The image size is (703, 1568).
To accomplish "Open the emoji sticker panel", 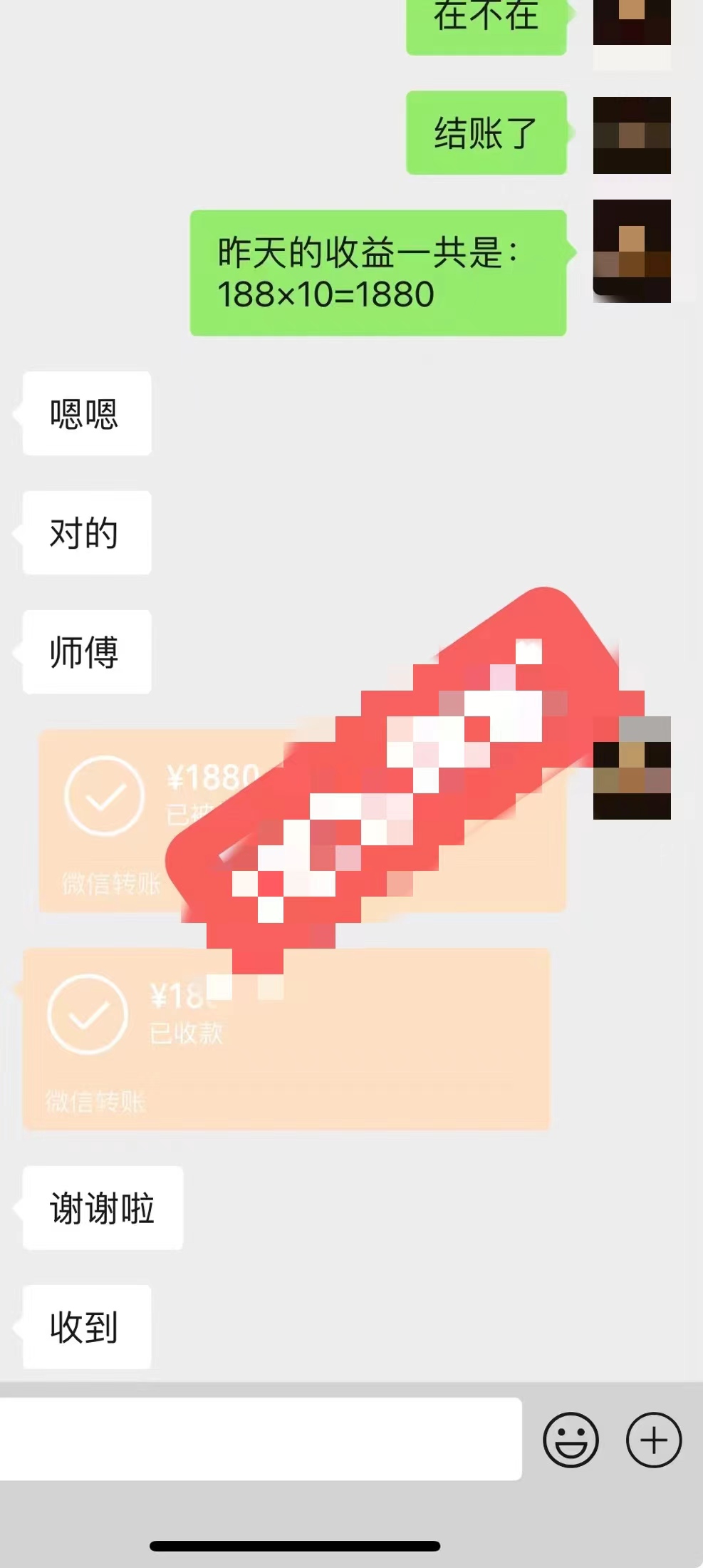I will 571,1440.
